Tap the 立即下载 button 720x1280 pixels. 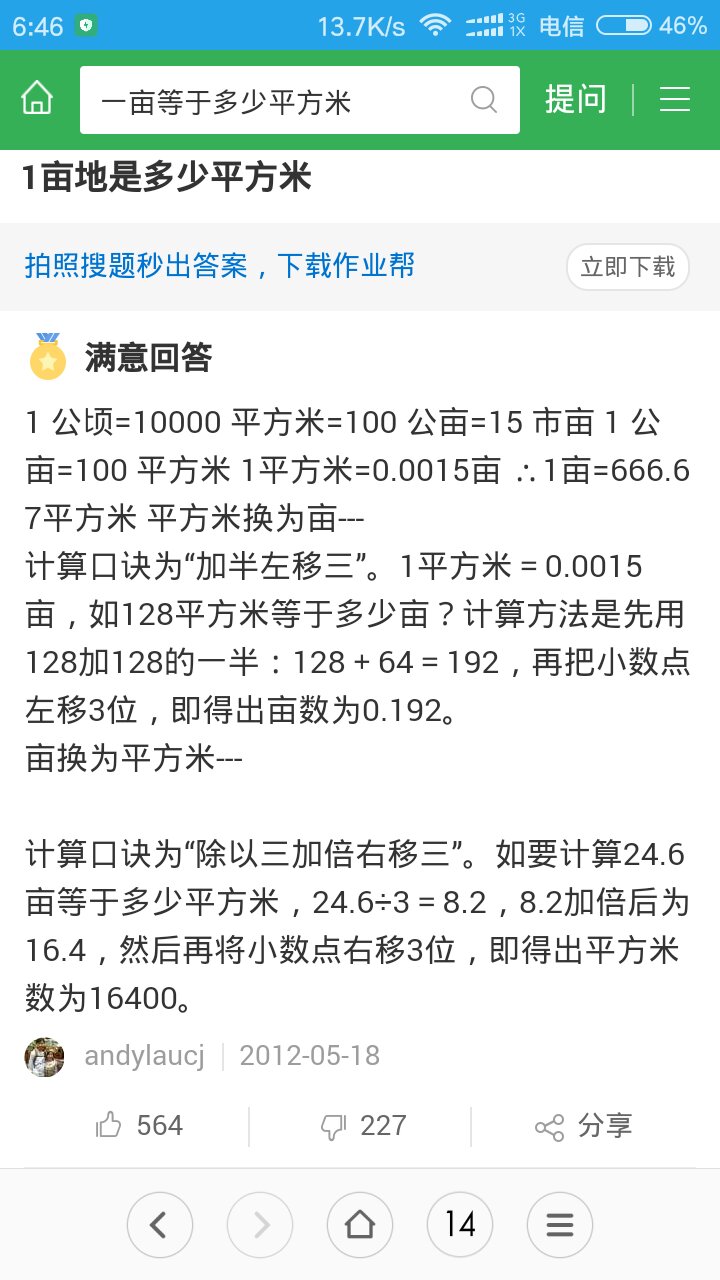(x=628, y=267)
